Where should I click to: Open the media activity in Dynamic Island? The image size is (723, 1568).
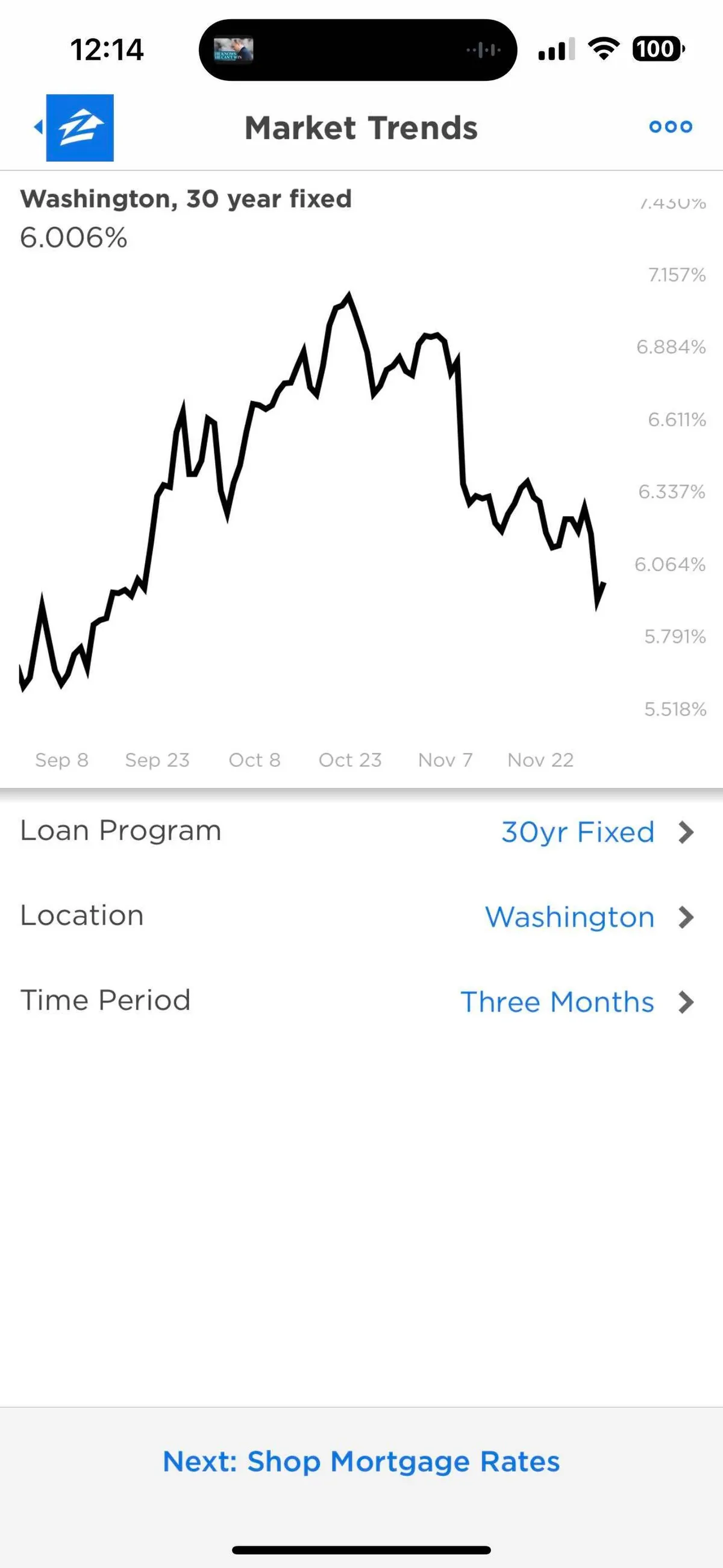358,50
